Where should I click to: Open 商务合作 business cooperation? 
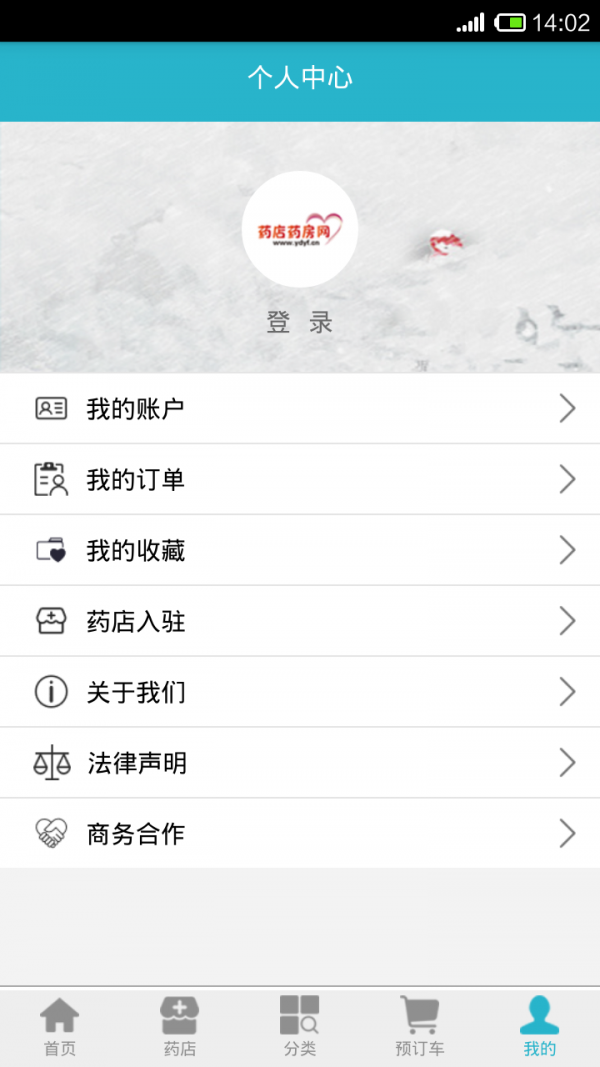point(300,834)
